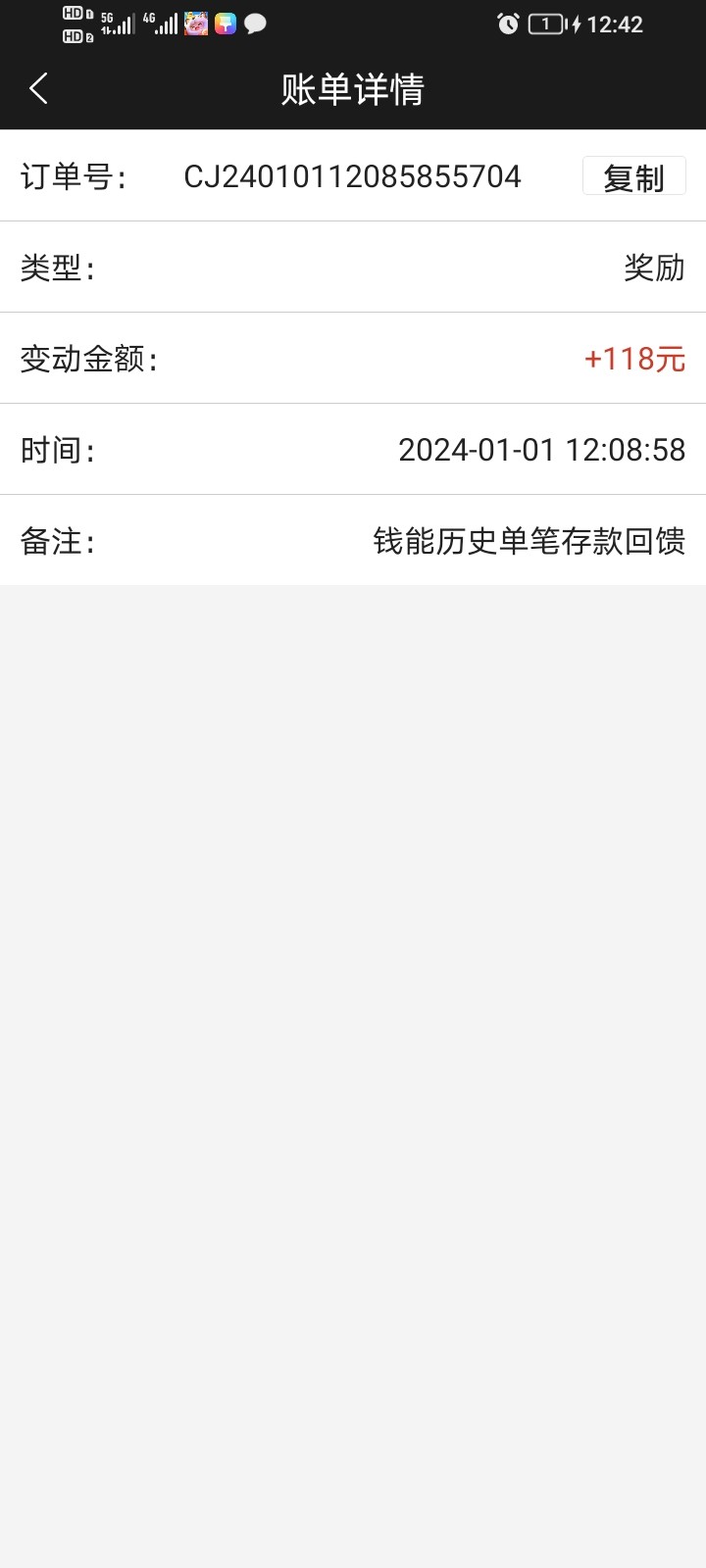Tap the clock time 12:42
The width and height of the screenshot is (706, 1568).
tap(618, 24)
